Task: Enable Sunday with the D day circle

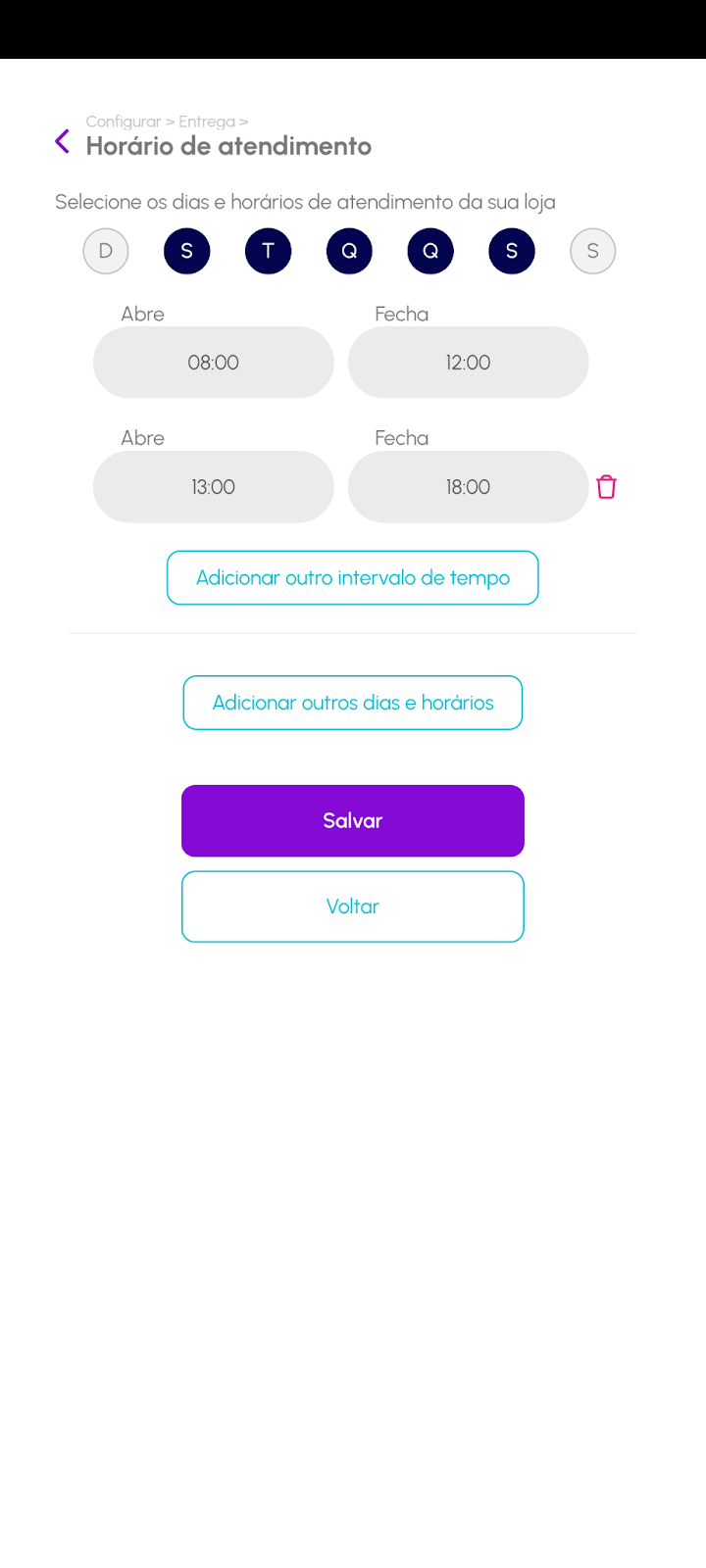Action: [x=106, y=251]
